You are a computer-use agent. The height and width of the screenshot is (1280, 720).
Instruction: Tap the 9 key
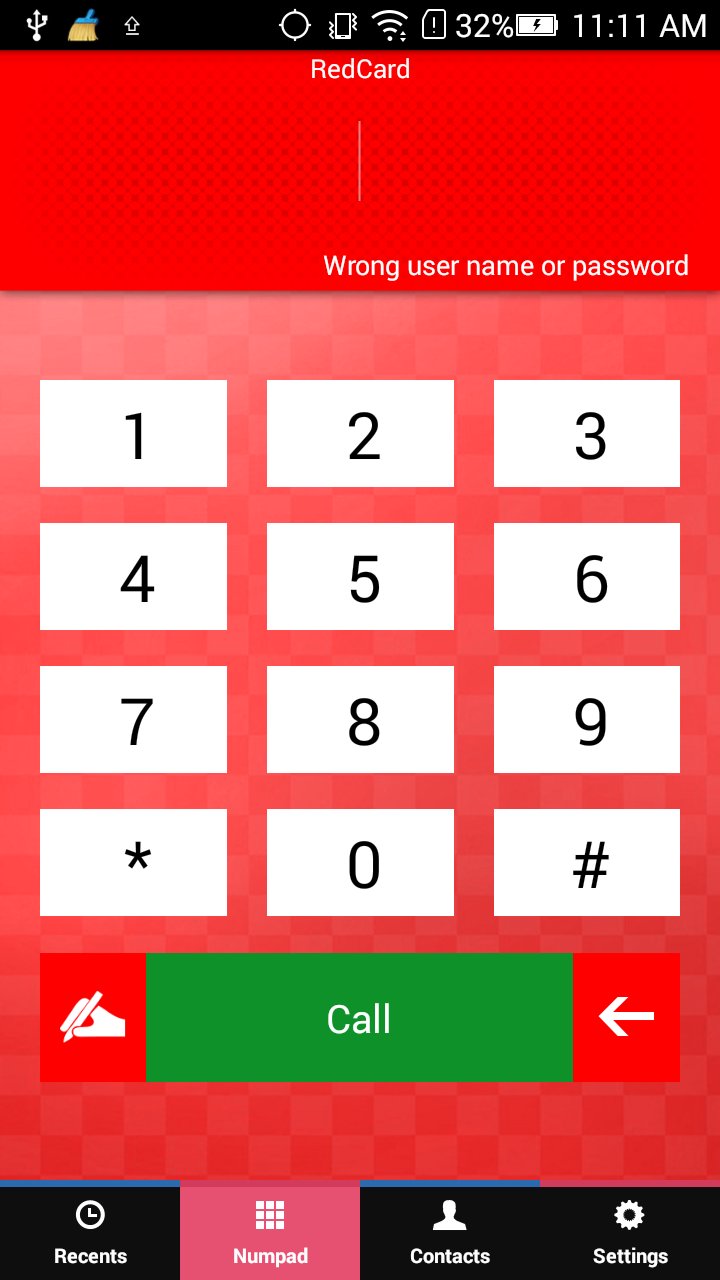tap(587, 719)
